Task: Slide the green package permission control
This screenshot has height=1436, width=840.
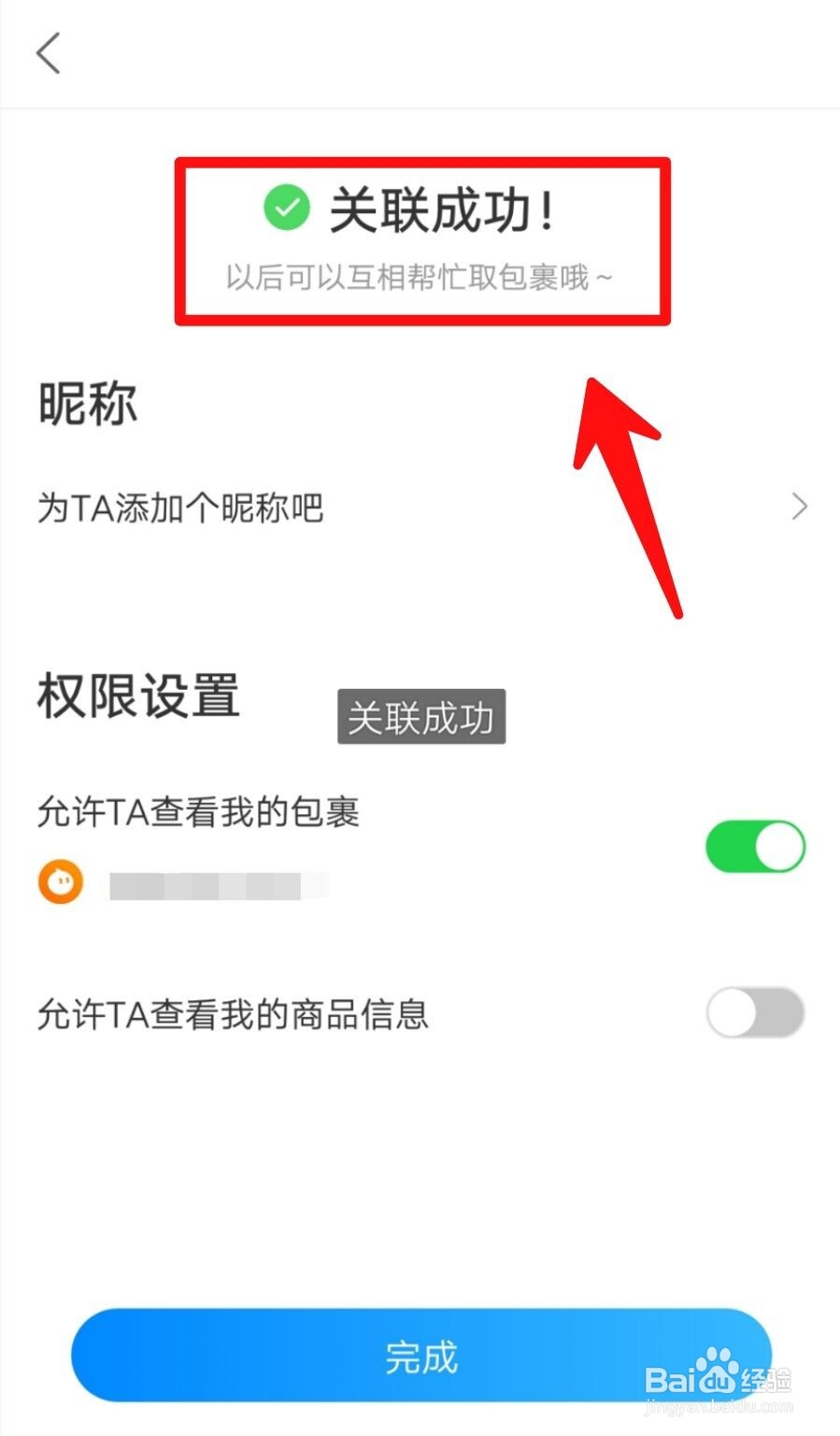Action: click(755, 844)
